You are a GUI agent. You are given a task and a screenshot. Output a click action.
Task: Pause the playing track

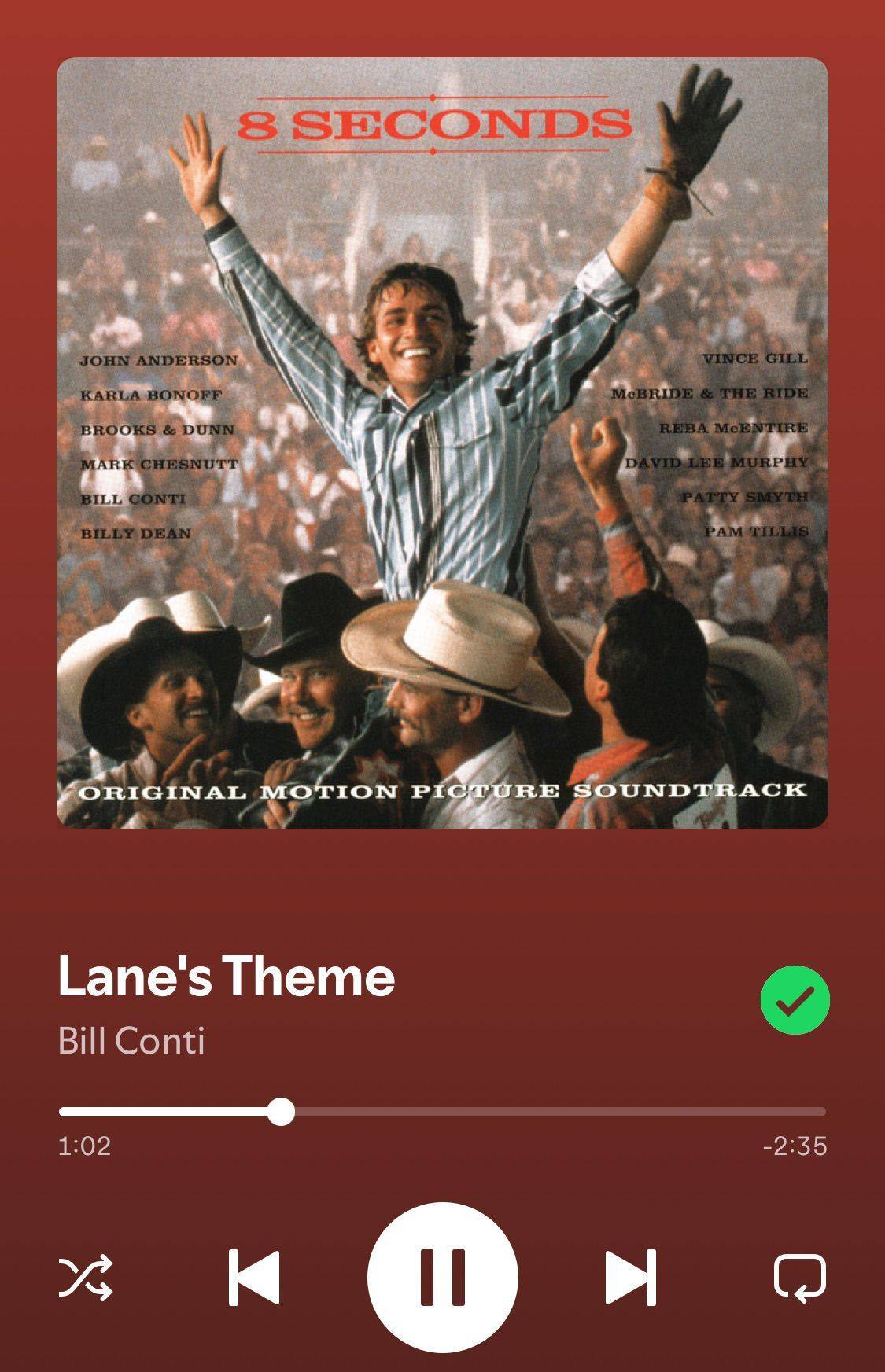click(x=442, y=1277)
